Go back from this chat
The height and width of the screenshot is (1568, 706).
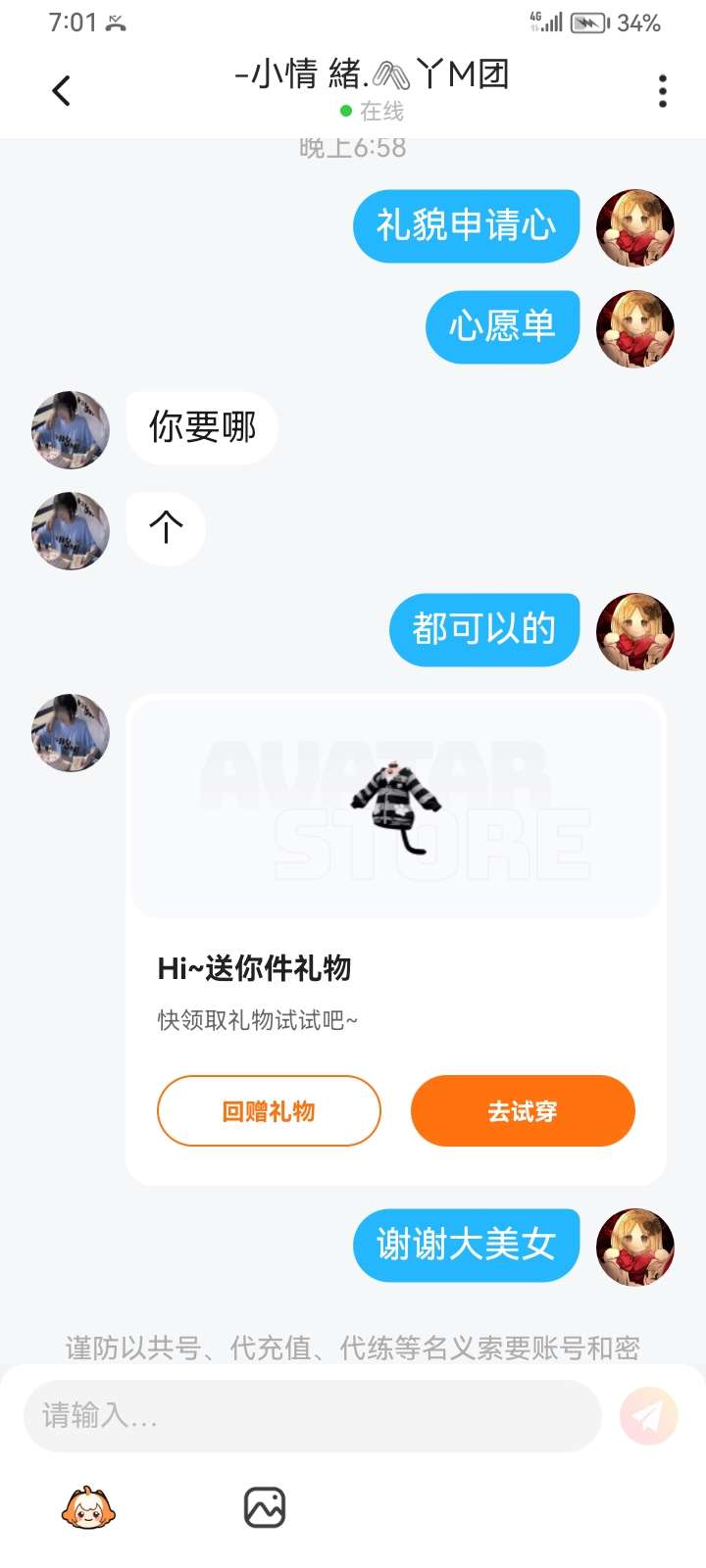coord(61,91)
